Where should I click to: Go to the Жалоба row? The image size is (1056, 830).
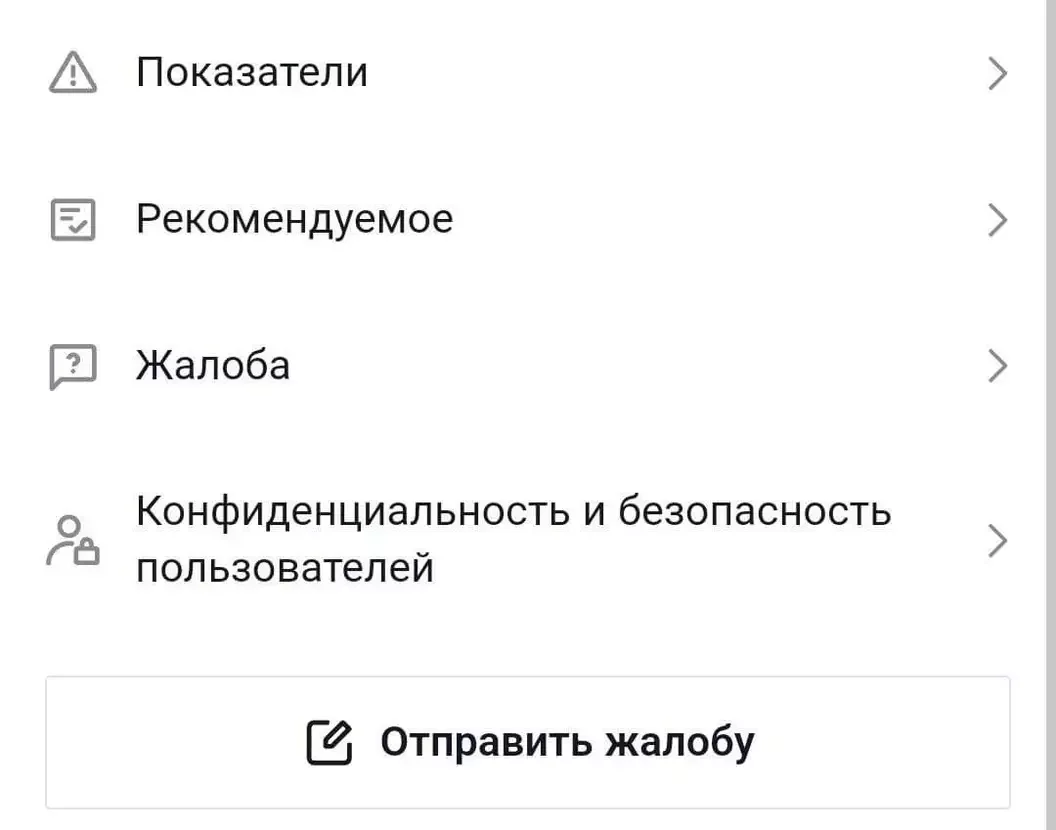tap(527, 365)
